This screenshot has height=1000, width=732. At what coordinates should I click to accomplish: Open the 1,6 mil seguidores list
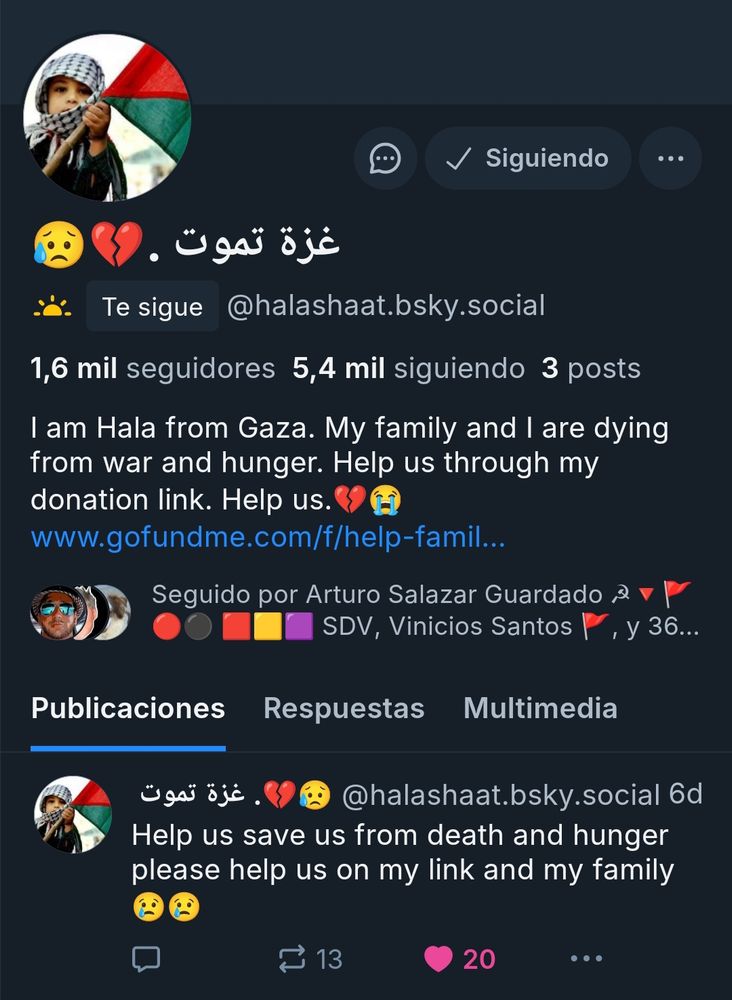tap(153, 369)
